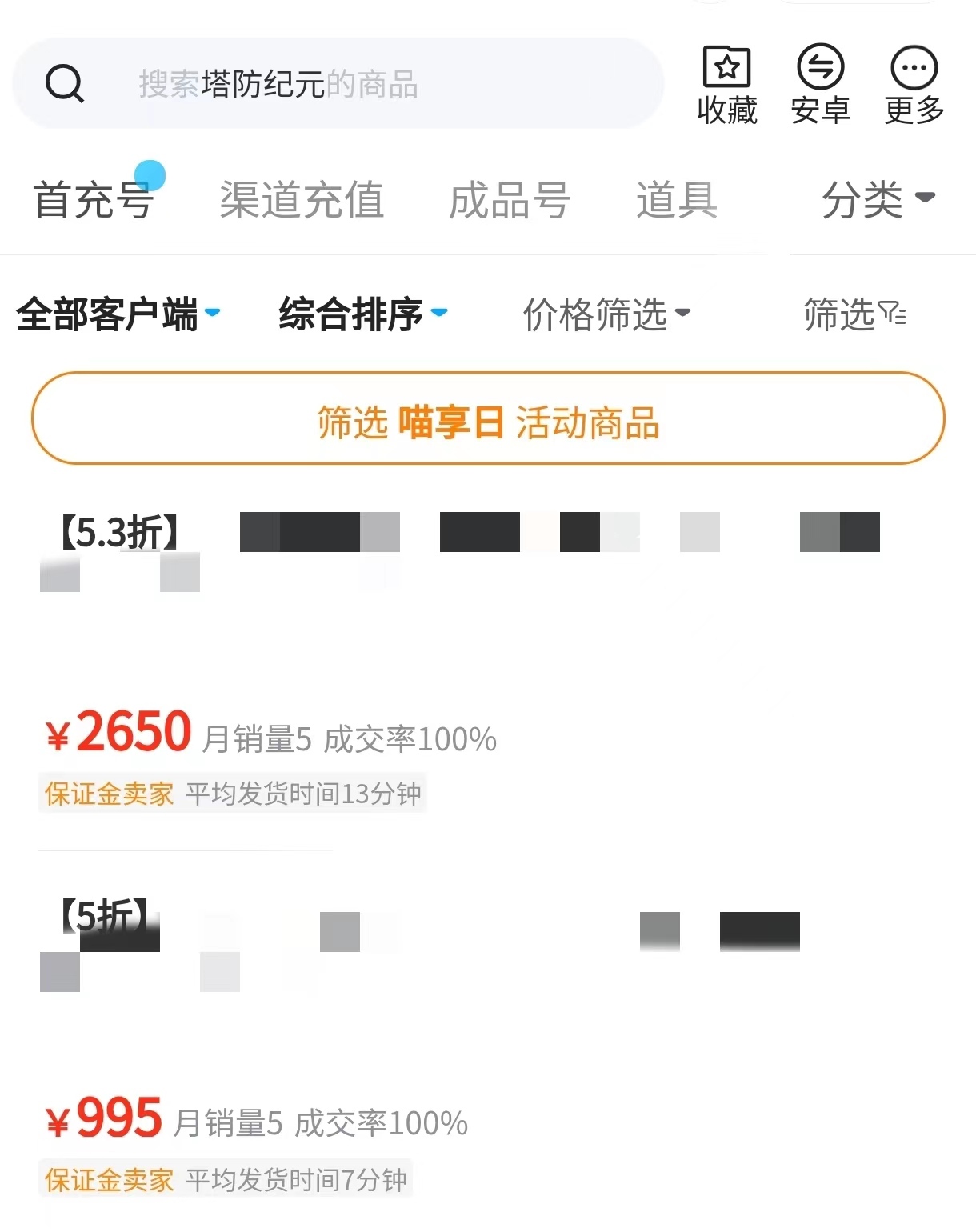
Task: Switch to the 首充号 tab
Action: pos(93,200)
